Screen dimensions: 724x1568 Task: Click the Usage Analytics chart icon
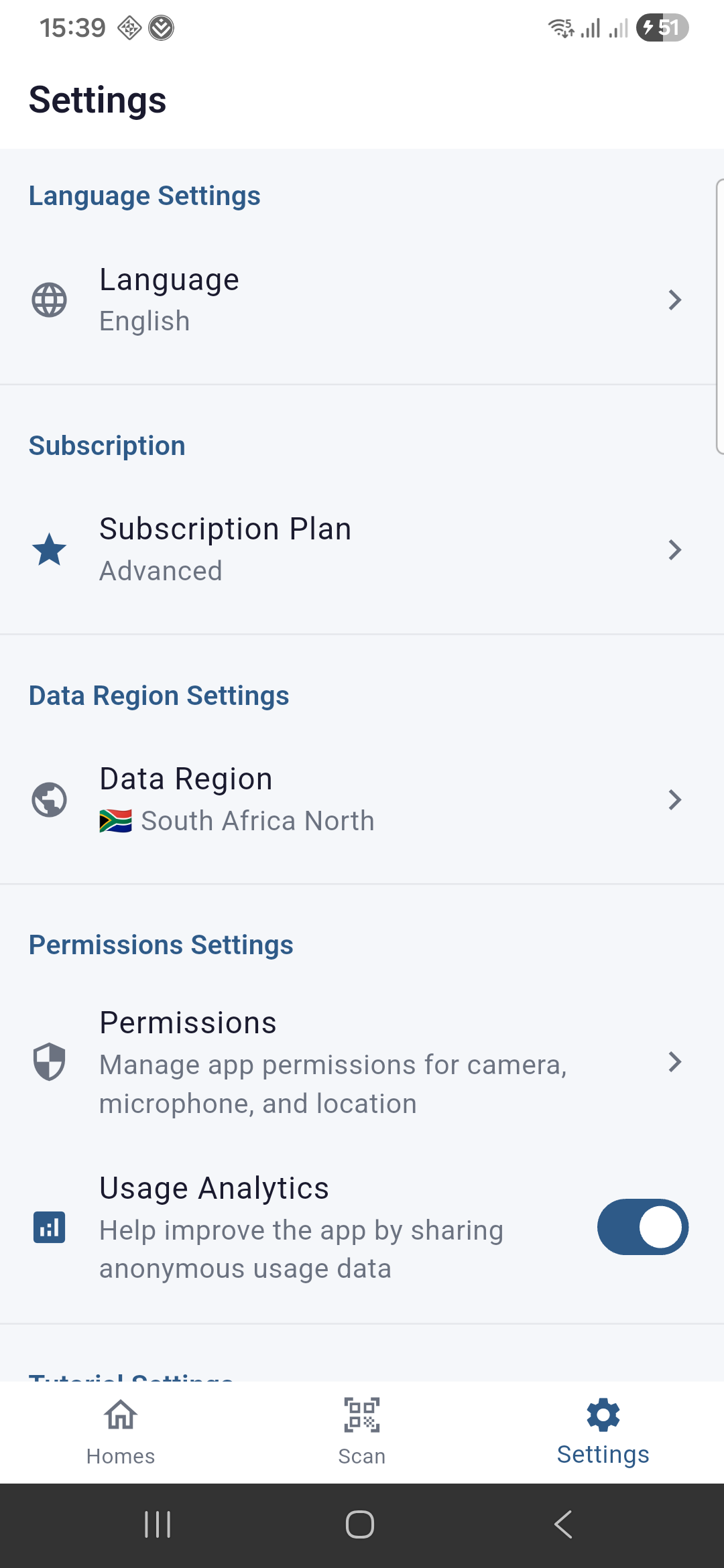[x=48, y=1227]
